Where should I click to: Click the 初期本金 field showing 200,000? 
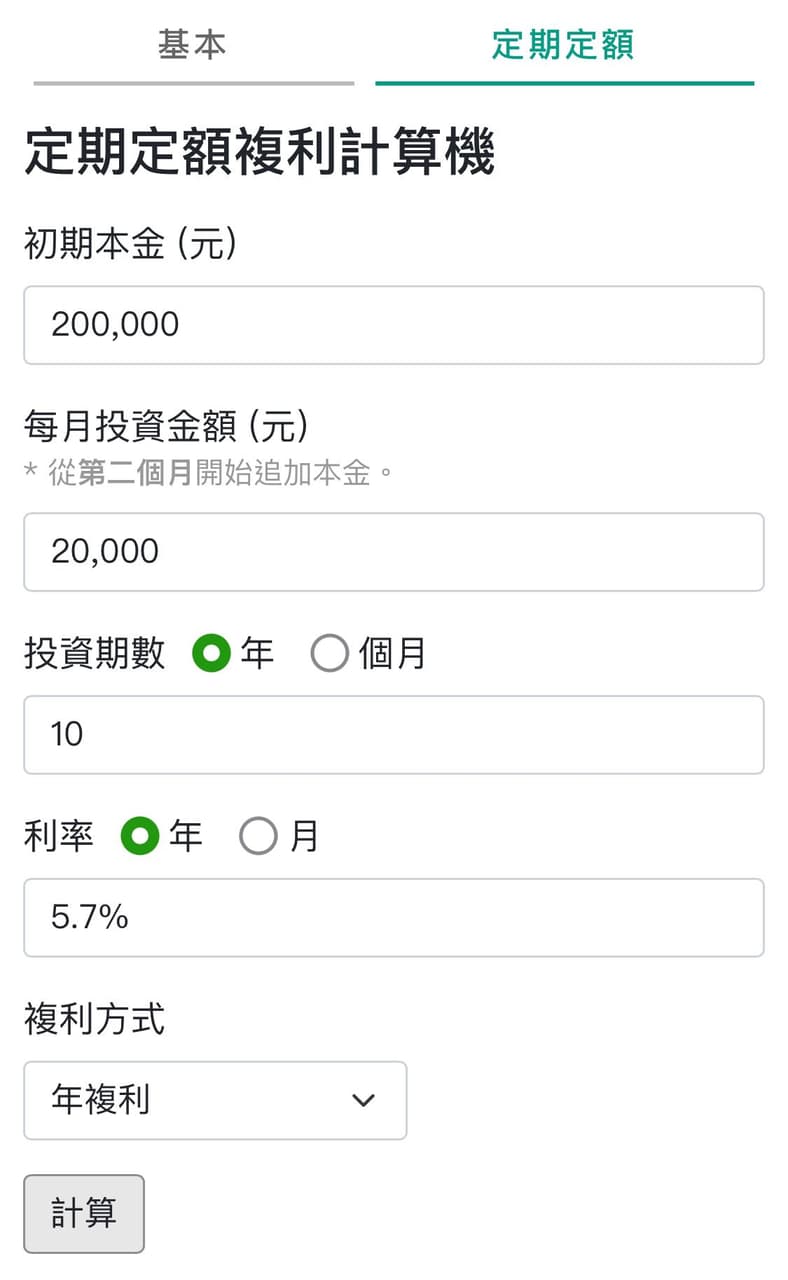pos(394,324)
